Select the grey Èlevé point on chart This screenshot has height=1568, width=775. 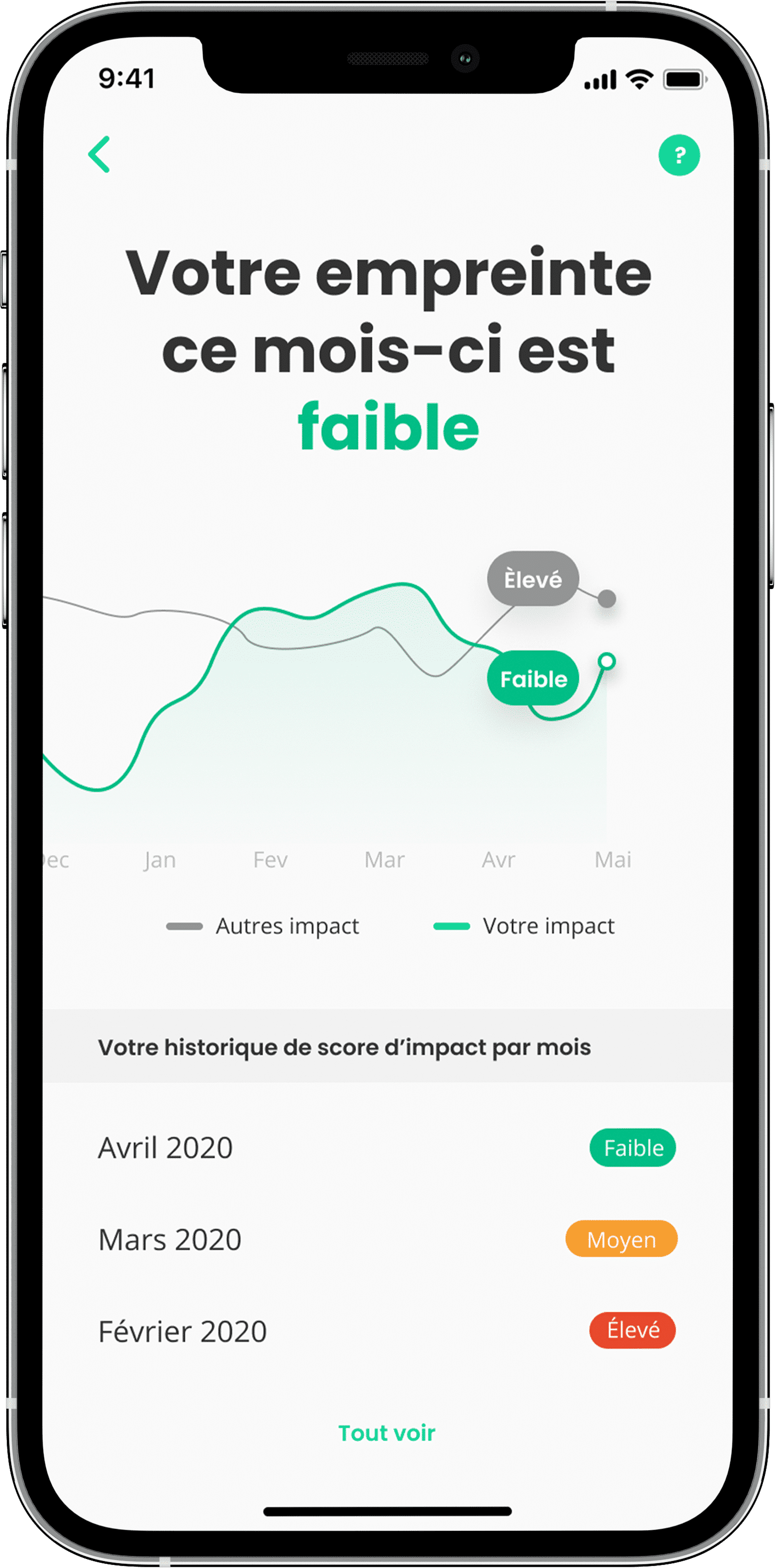(607, 599)
